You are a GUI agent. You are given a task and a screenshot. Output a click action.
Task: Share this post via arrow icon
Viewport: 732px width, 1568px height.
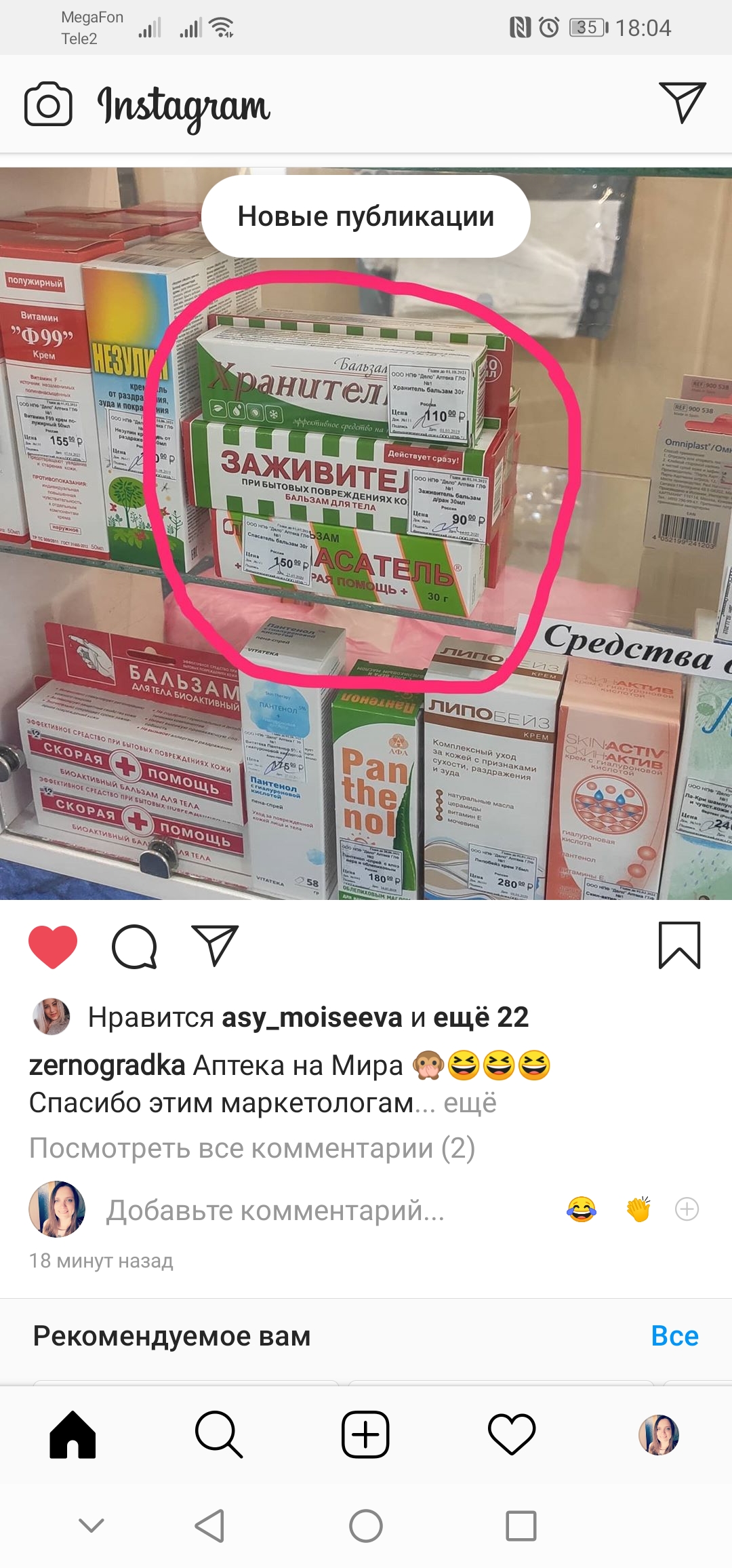(215, 945)
